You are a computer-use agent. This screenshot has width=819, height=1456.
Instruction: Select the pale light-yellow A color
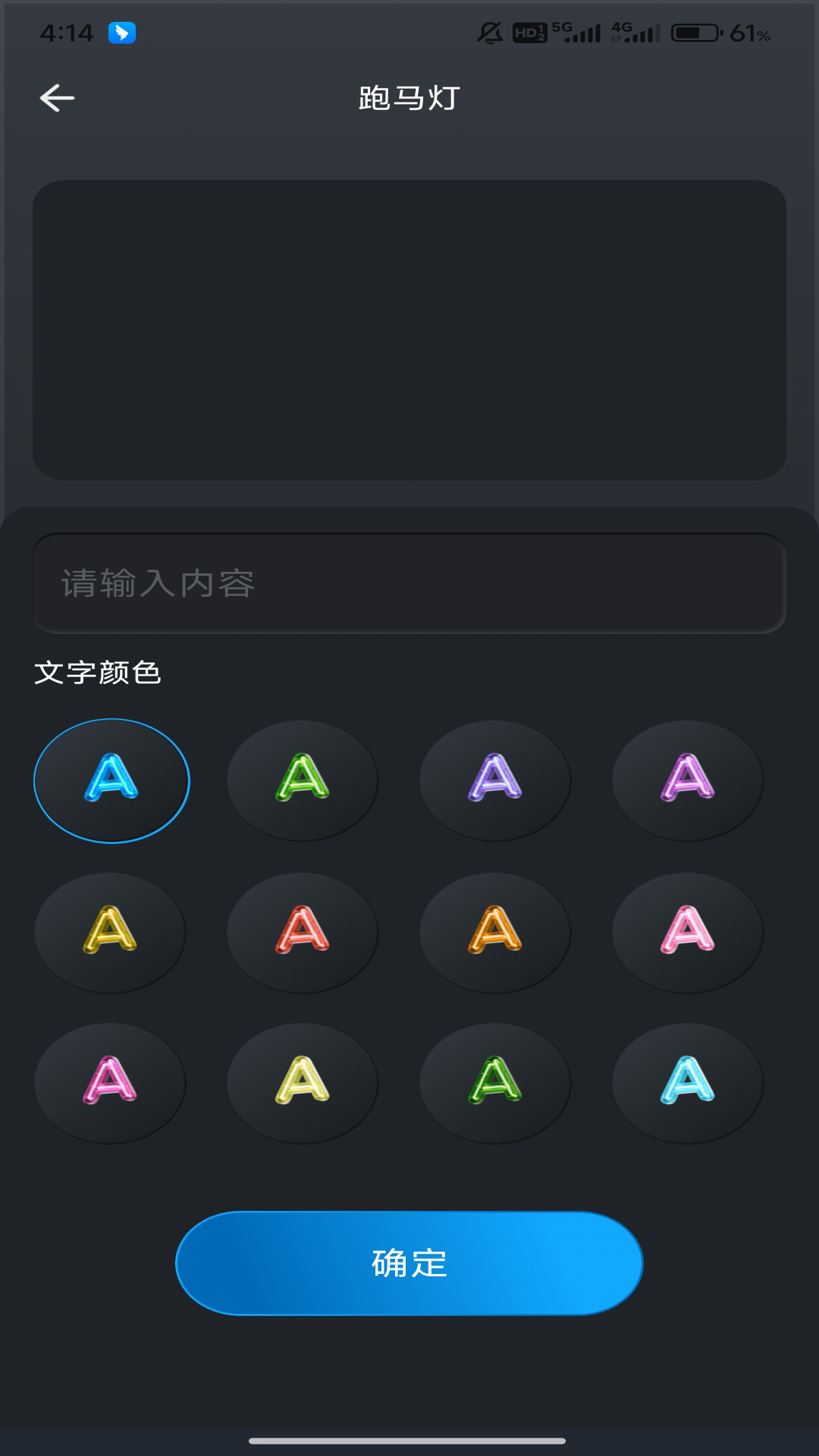[303, 1083]
